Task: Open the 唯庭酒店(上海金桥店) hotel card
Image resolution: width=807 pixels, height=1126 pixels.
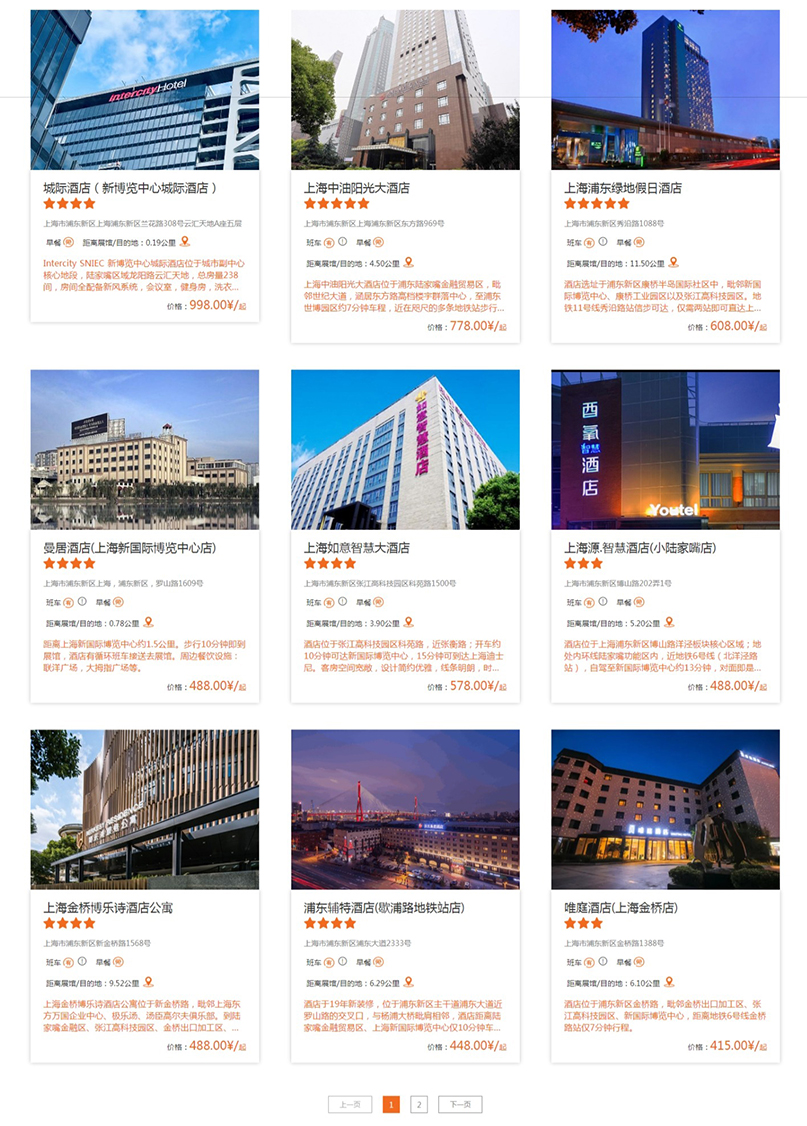Action: [665, 908]
